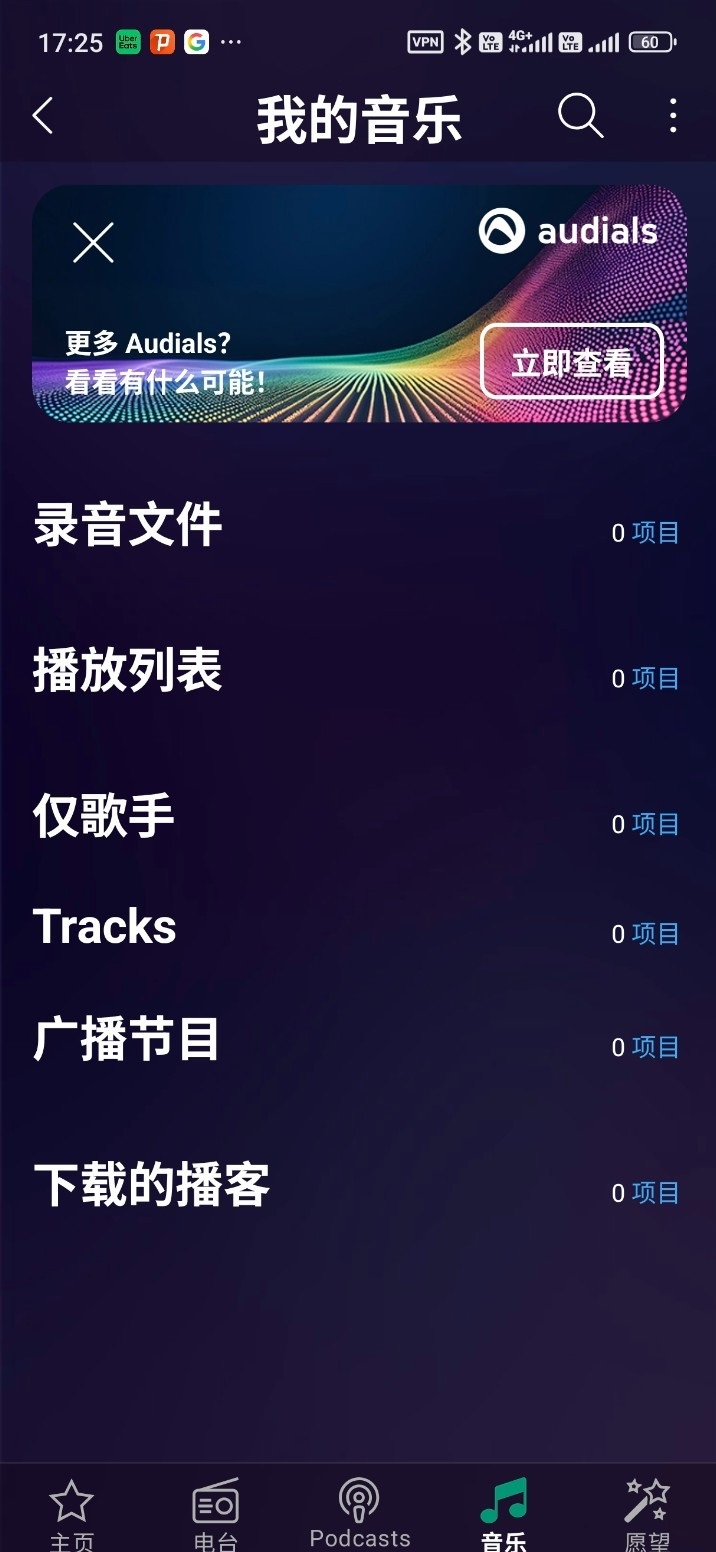Dismiss the Audials promo banner

tap(93, 243)
